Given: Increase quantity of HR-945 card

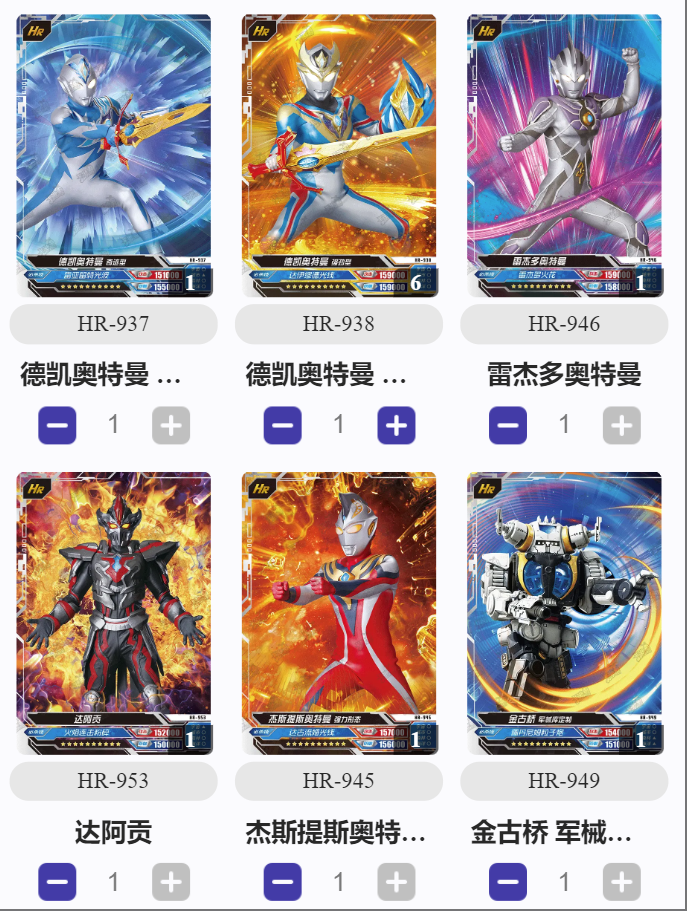Looking at the screenshot, I should coord(396,882).
